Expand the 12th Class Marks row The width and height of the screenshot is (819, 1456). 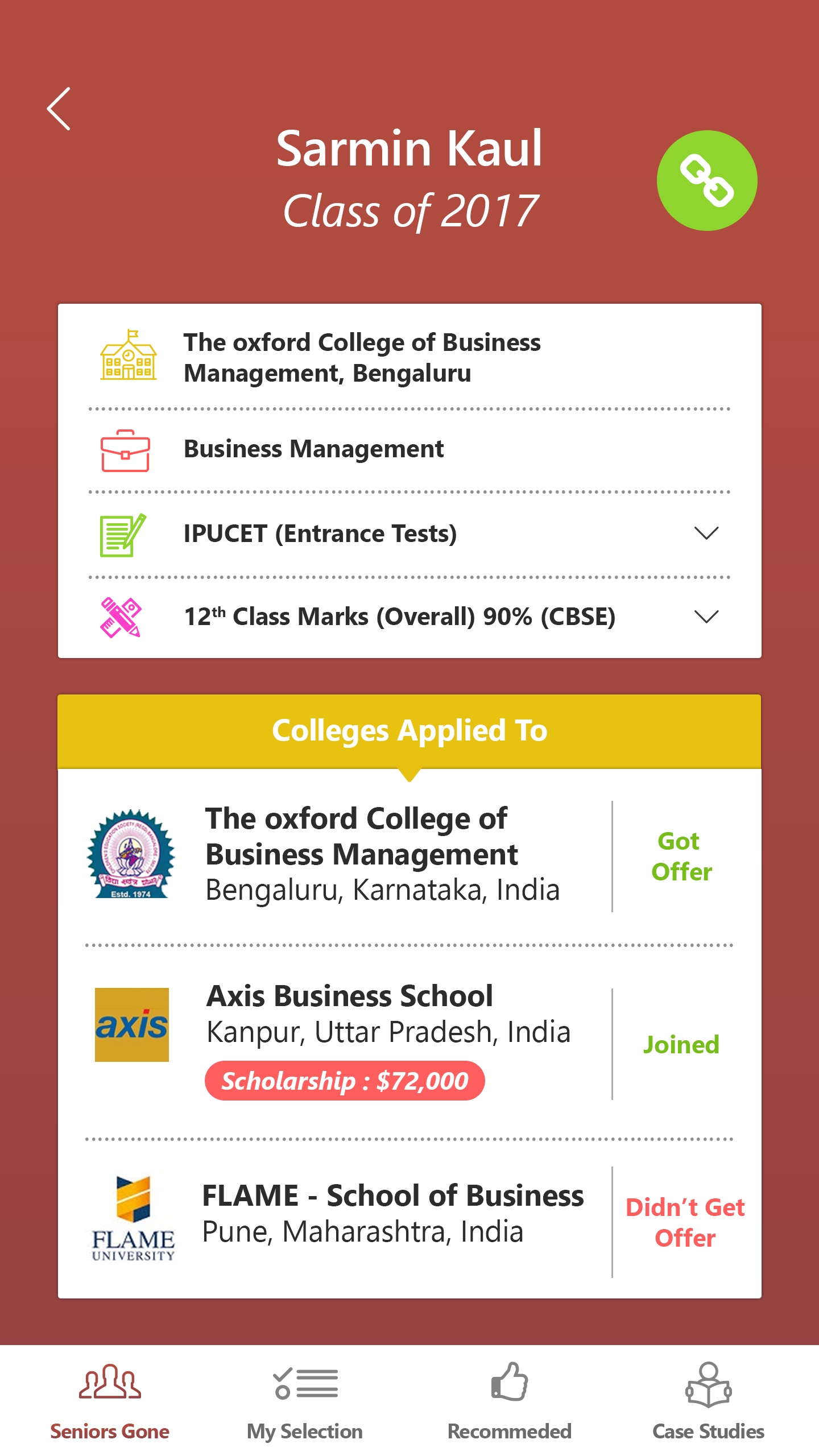pos(409,617)
